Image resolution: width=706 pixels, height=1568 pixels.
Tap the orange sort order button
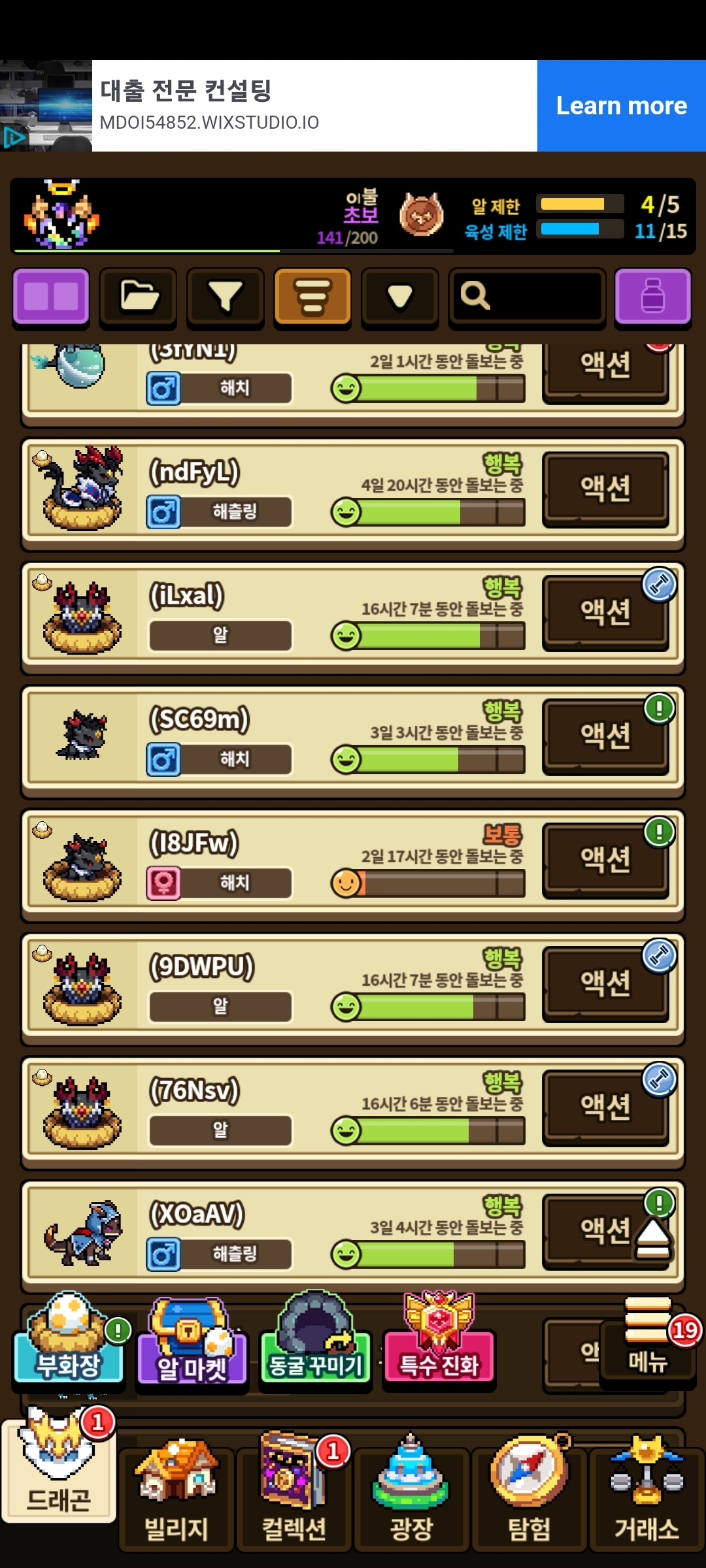312,296
